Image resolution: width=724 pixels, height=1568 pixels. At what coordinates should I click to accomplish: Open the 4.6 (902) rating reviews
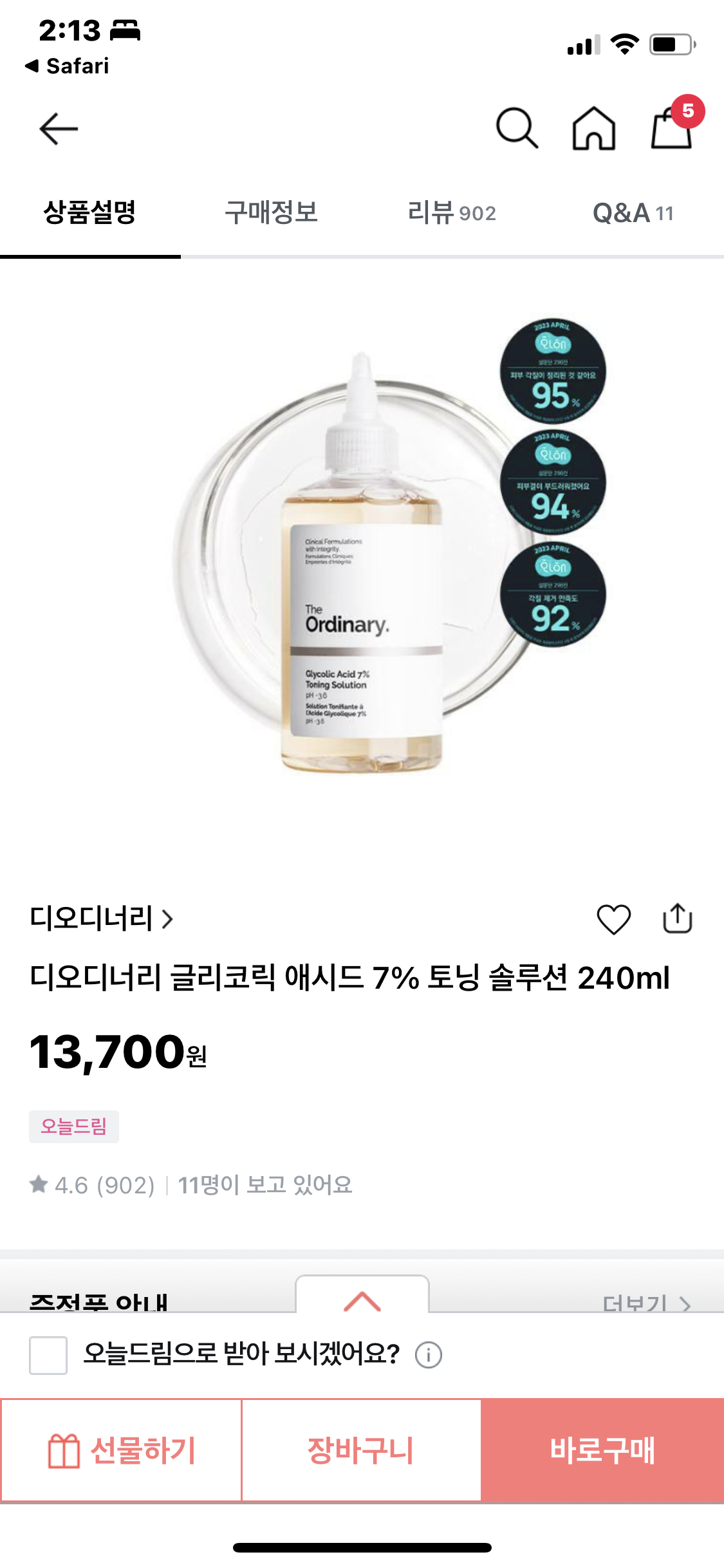(x=93, y=1185)
